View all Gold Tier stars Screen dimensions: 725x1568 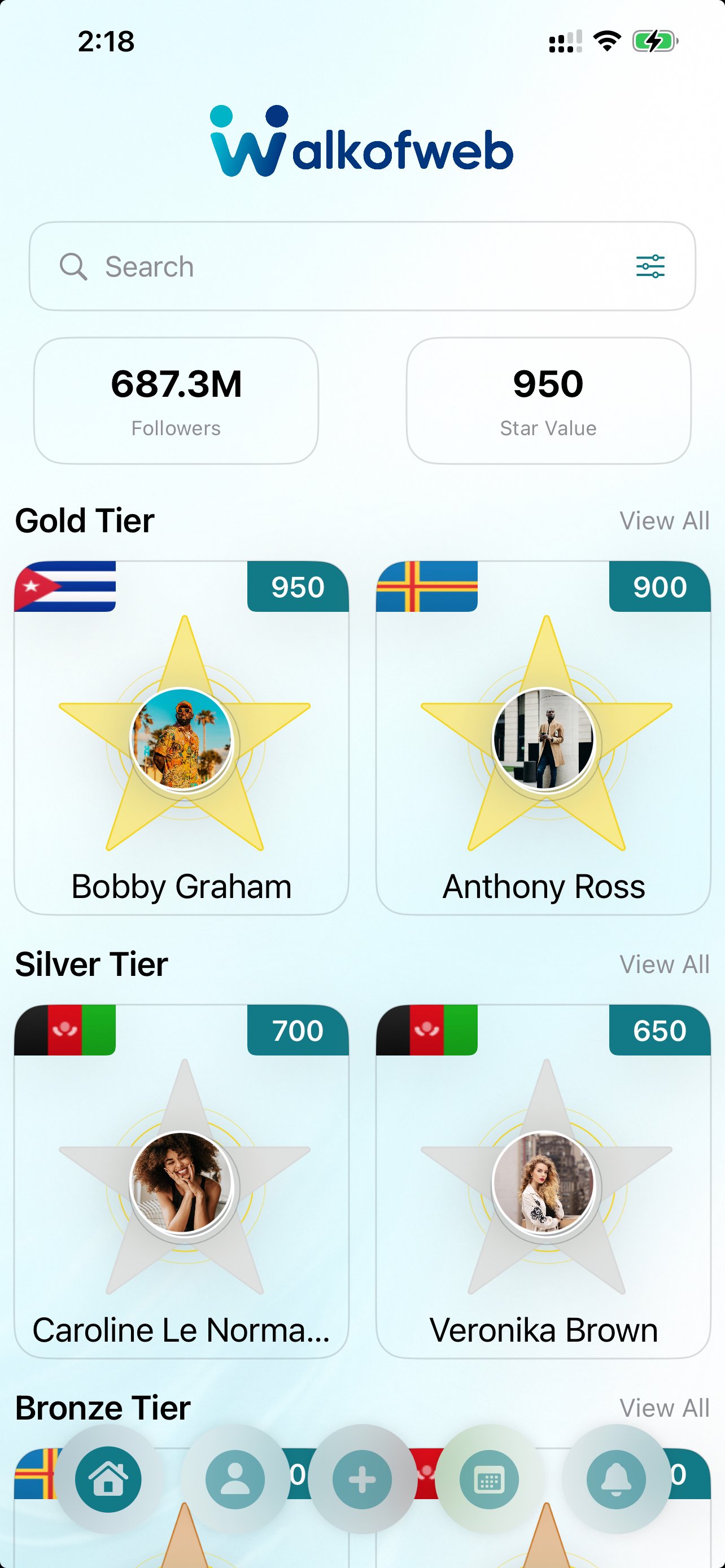pyautogui.click(x=664, y=520)
